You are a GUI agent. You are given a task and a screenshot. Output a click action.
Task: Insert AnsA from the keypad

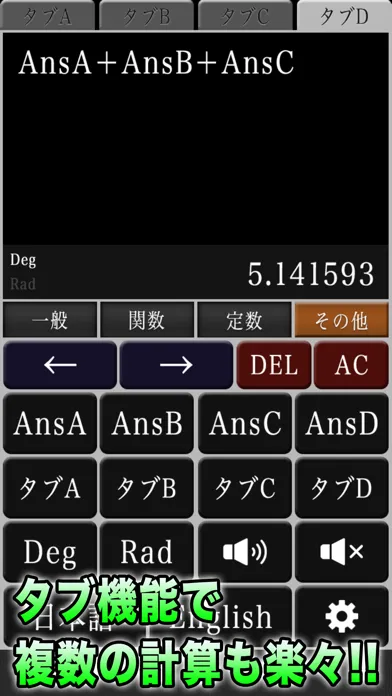click(x=50, y=423)
